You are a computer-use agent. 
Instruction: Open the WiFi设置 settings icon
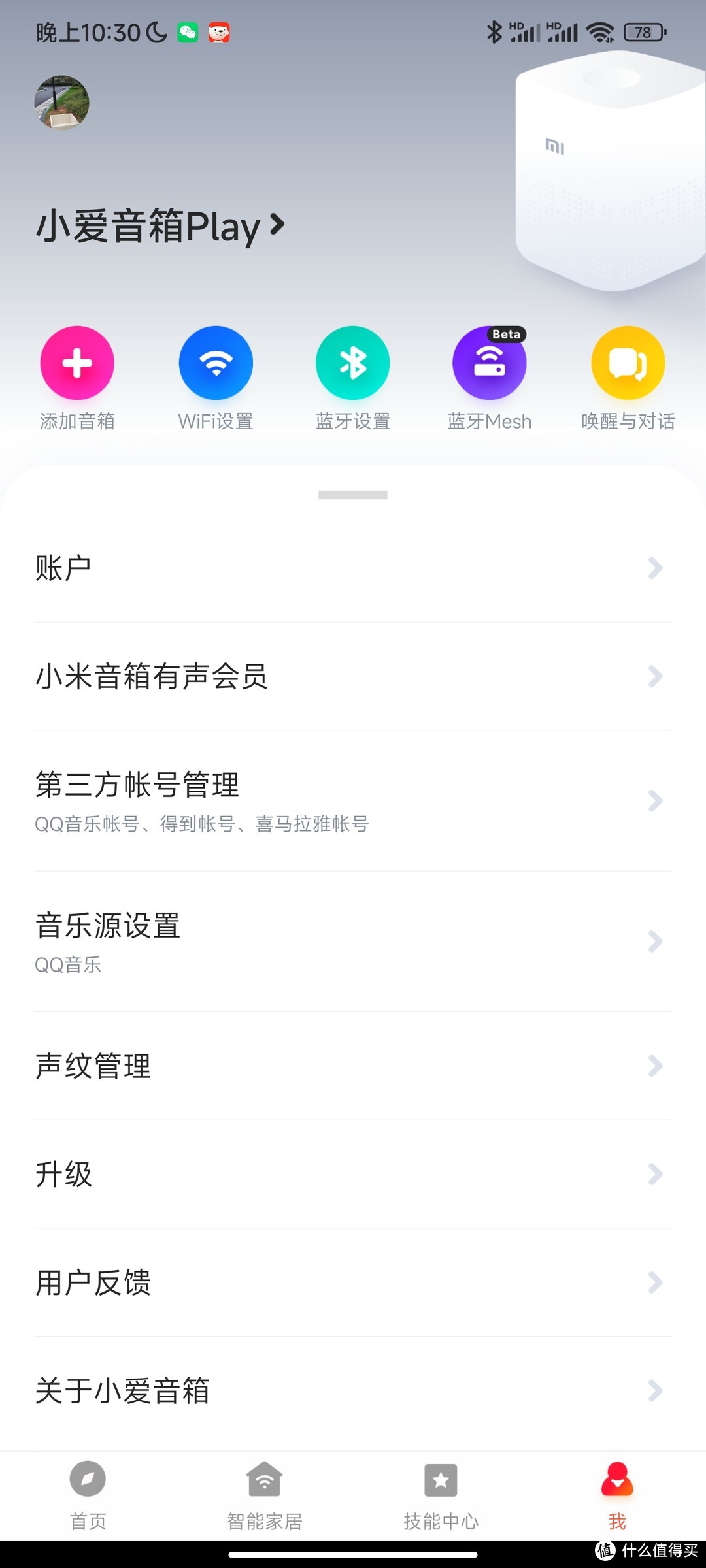pos(216,363)
